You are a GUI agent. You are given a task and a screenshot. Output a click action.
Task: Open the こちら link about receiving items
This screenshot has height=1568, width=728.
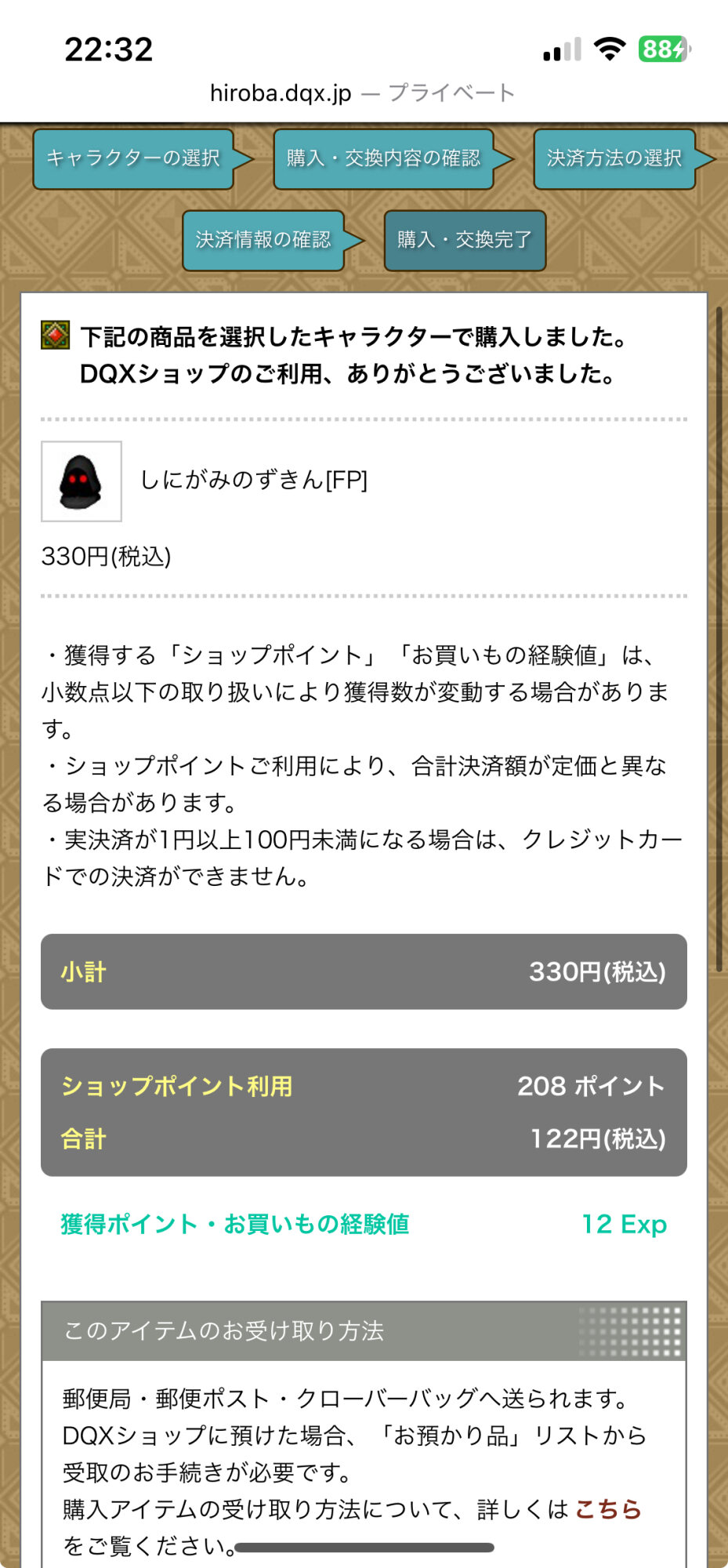(x=608, y=1508)
